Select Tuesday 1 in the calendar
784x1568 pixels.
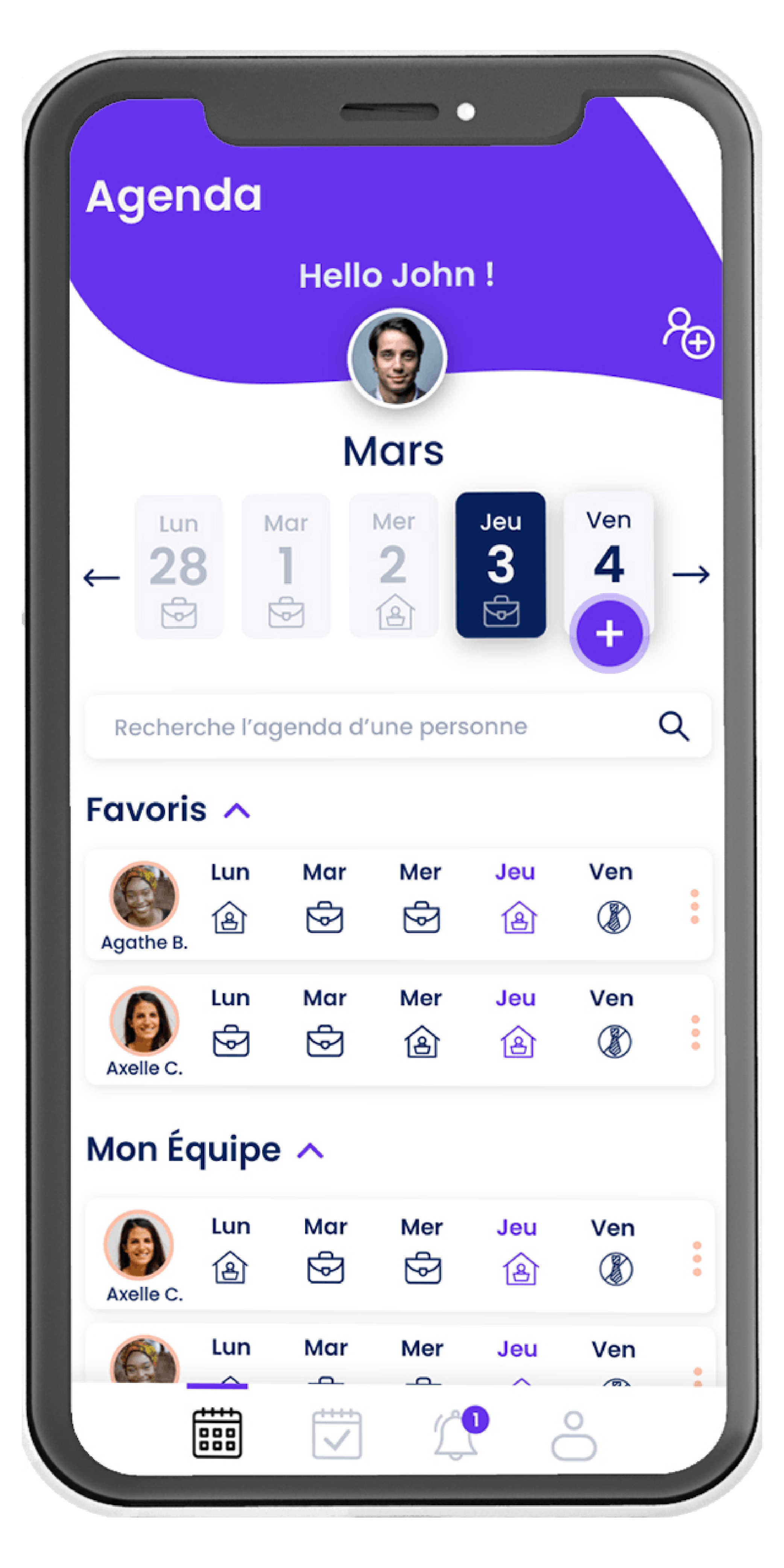pos(286,566)
